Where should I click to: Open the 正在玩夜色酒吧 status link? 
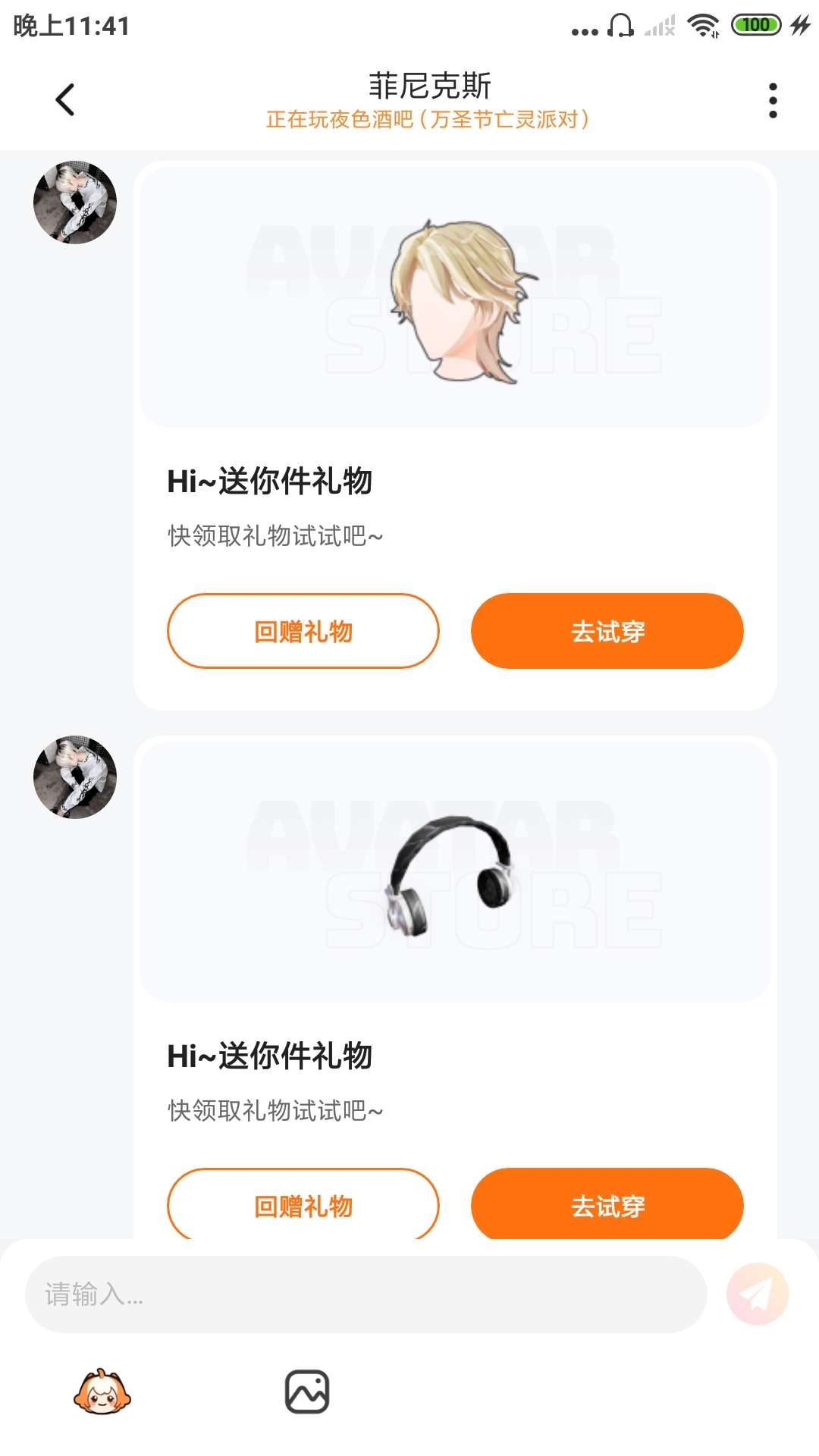click(428, 120)
